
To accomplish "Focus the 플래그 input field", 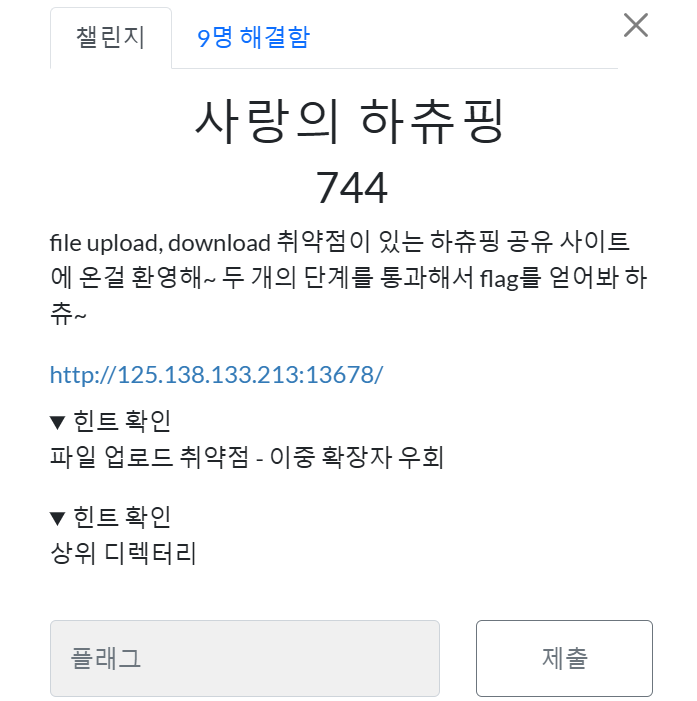I will [245, 658].
